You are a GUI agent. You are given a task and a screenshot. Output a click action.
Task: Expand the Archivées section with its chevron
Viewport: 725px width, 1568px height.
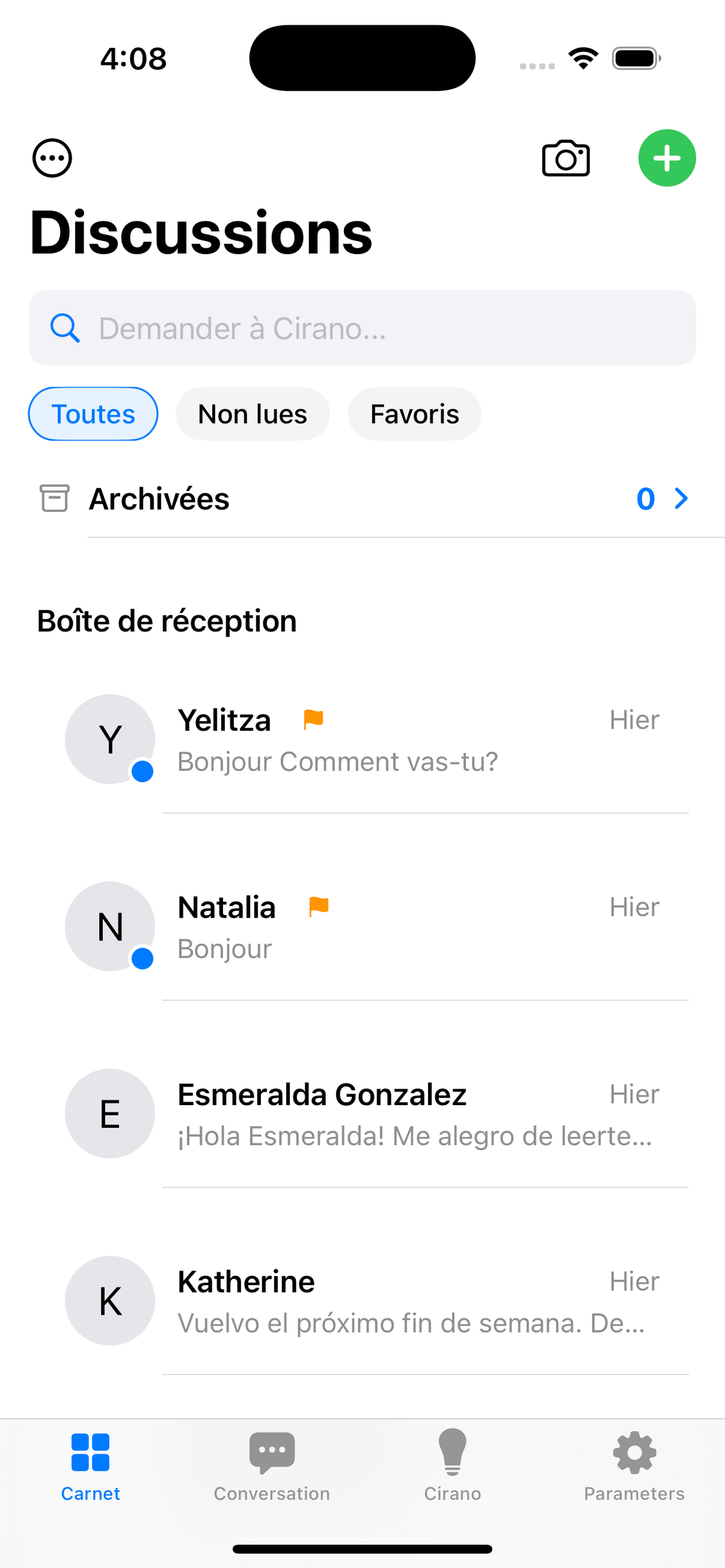click(x=680, y=498)
